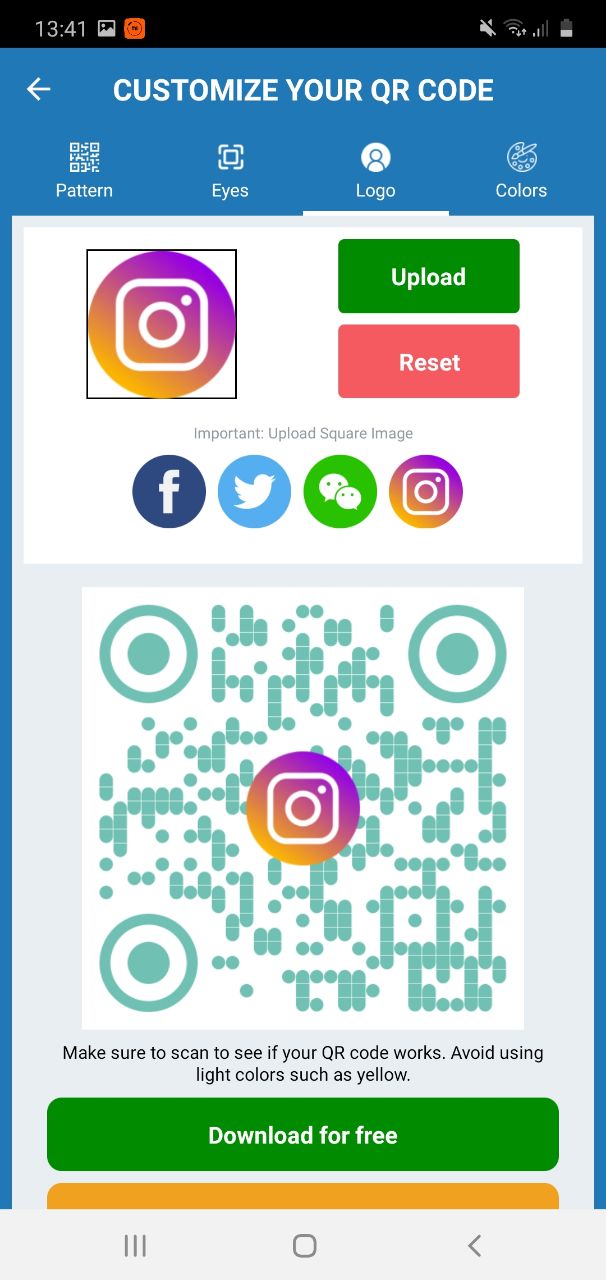
Task: Open the Eyes tab
Action: pyautogui.click(x=230, y=171)
